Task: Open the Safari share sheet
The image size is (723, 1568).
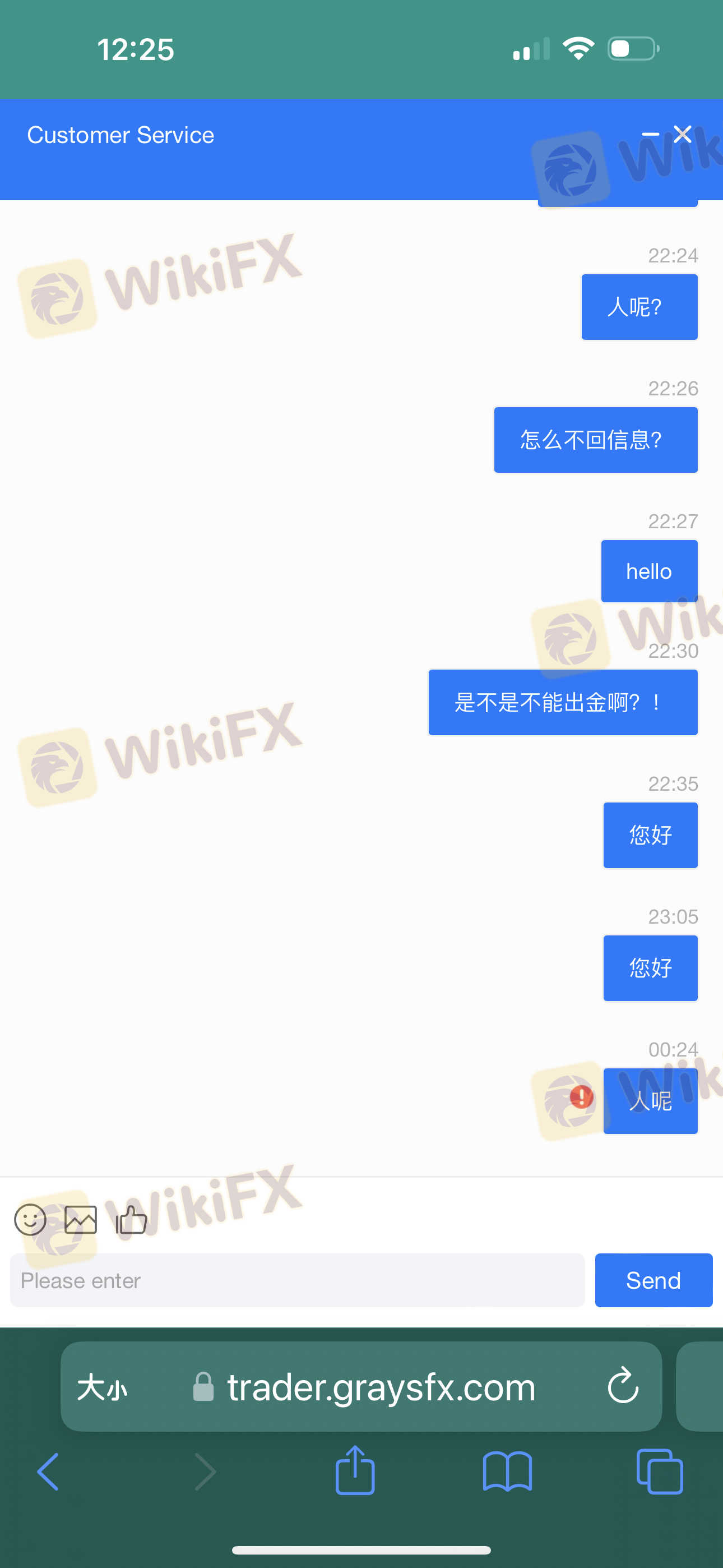Action: pyautogui.click(x=355, y=1472)
